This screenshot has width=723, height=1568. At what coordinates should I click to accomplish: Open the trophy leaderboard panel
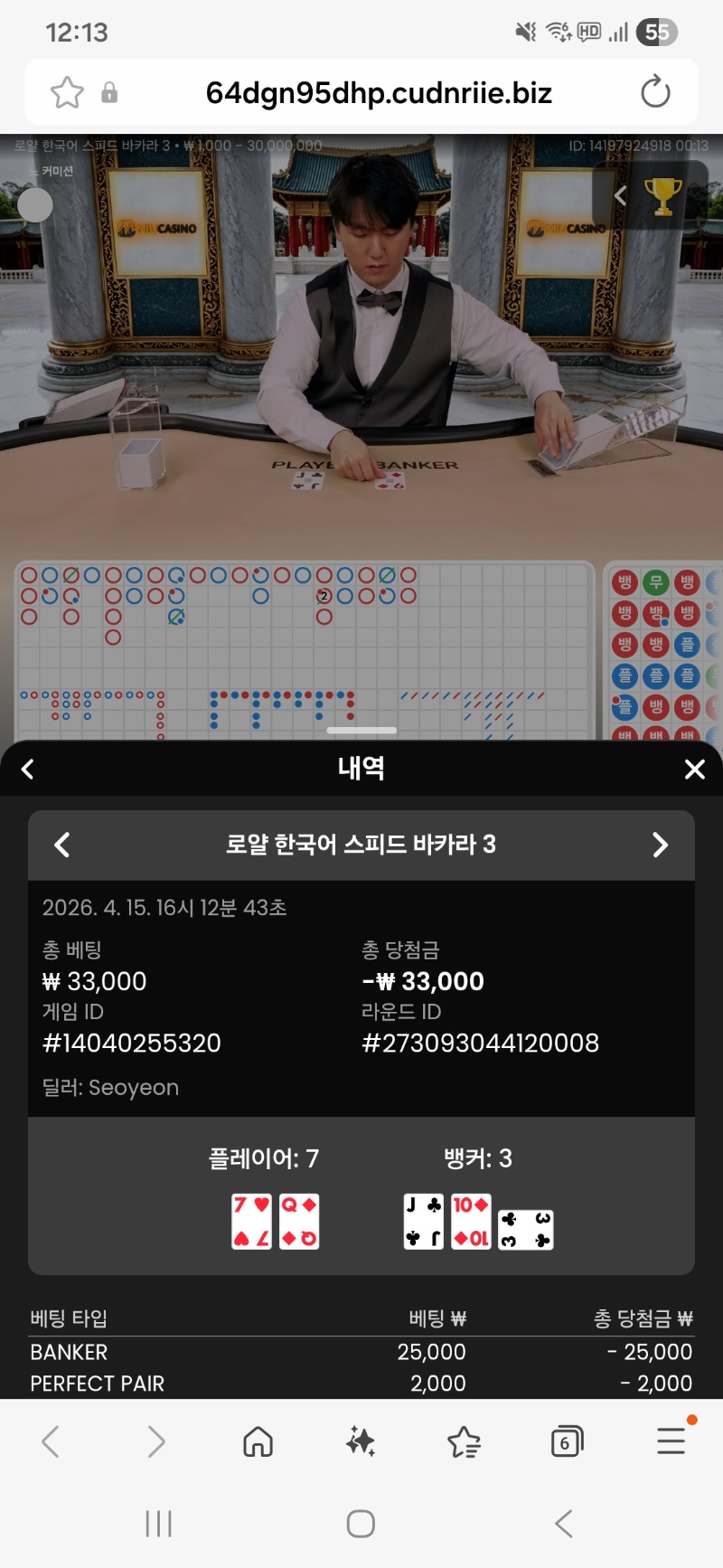pos(662,195)
